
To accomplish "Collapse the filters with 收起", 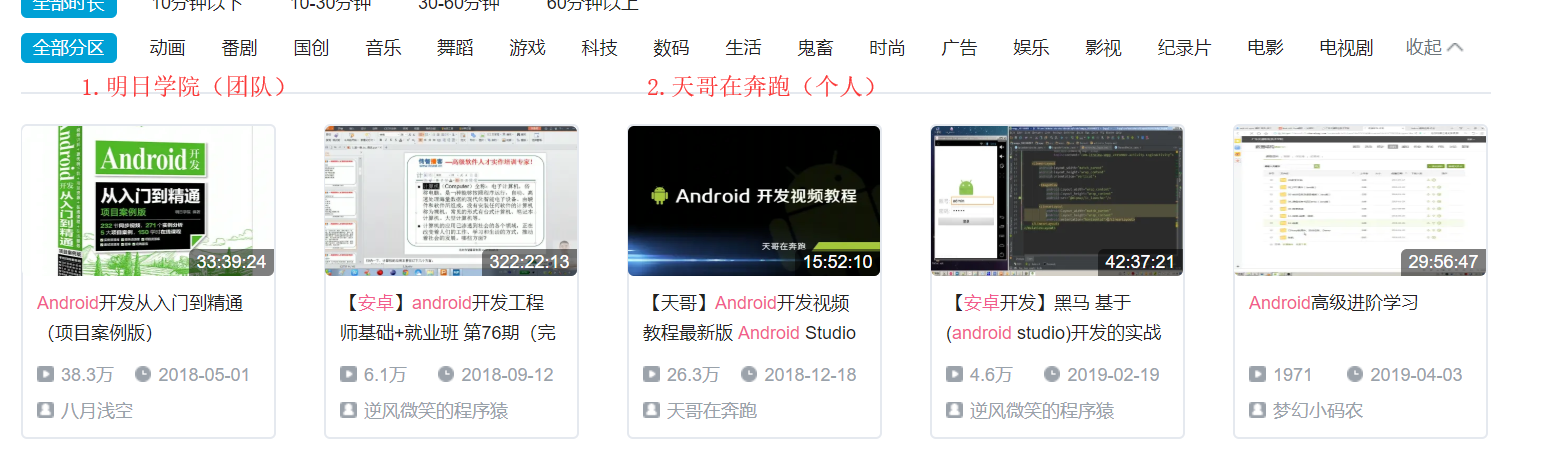I will (x=1434, y=47).
